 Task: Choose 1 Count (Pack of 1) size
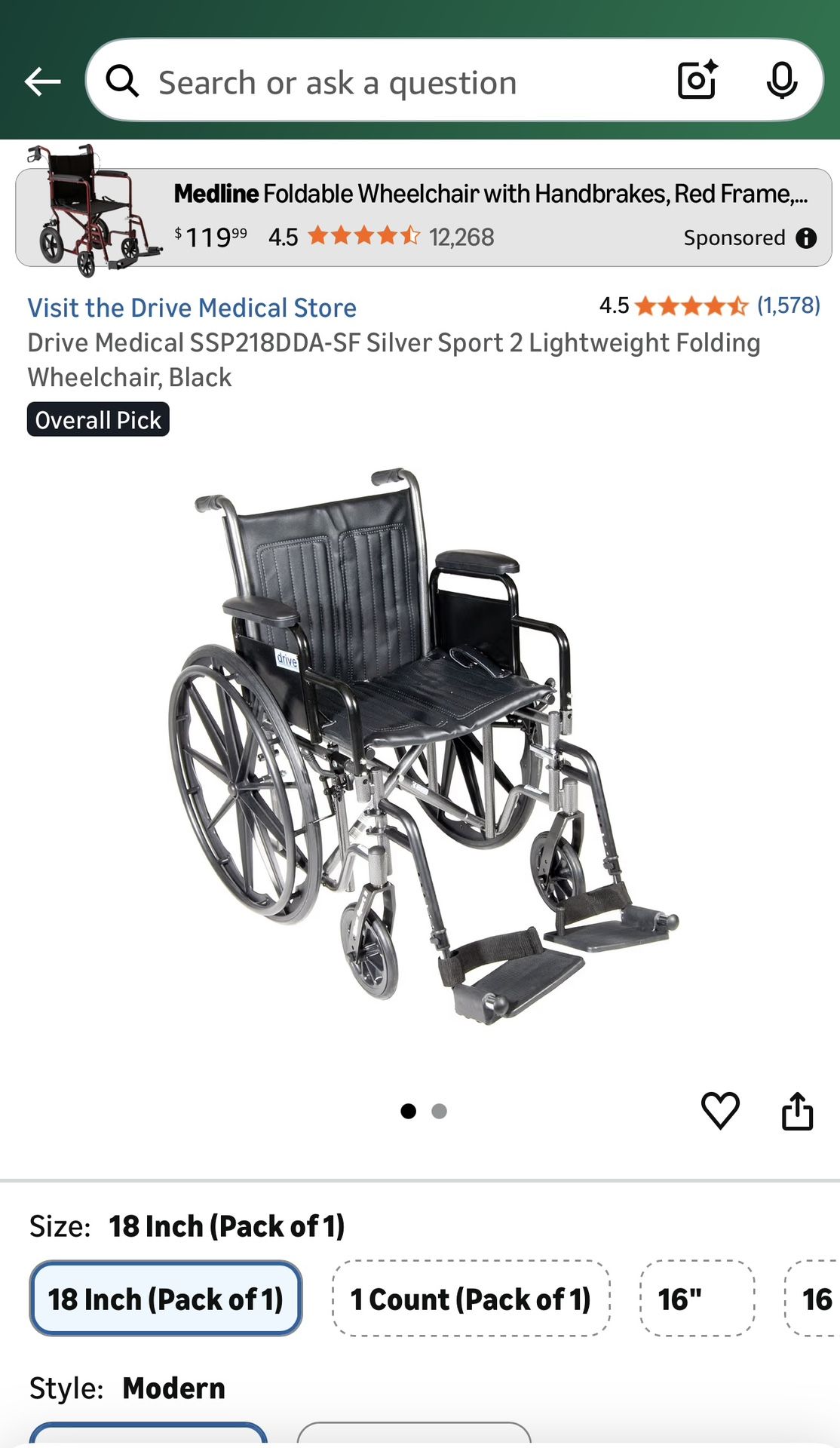click(x=471, y=1299)
